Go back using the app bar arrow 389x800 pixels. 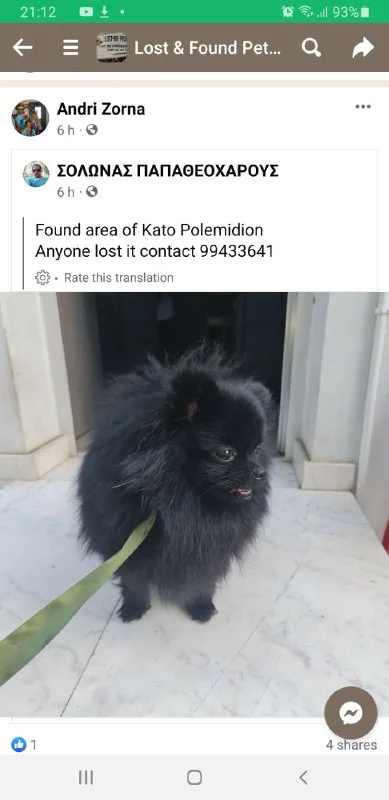tap(22, 48)
